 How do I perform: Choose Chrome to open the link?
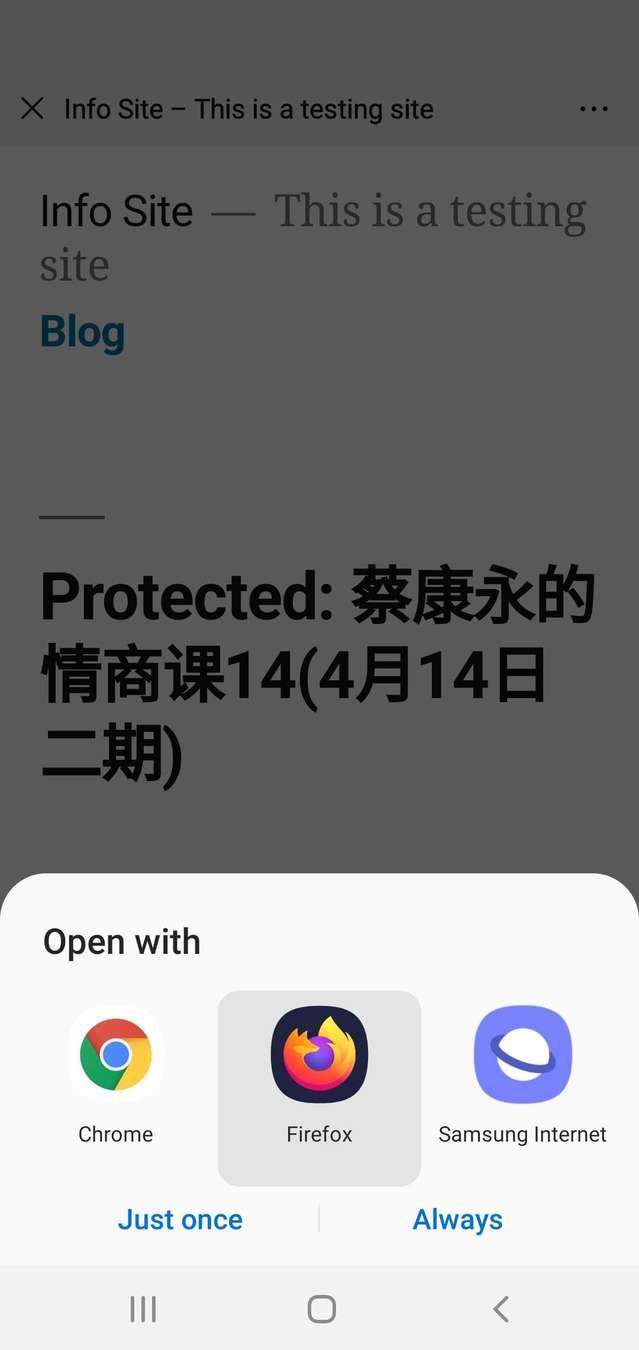(116, 1077)
